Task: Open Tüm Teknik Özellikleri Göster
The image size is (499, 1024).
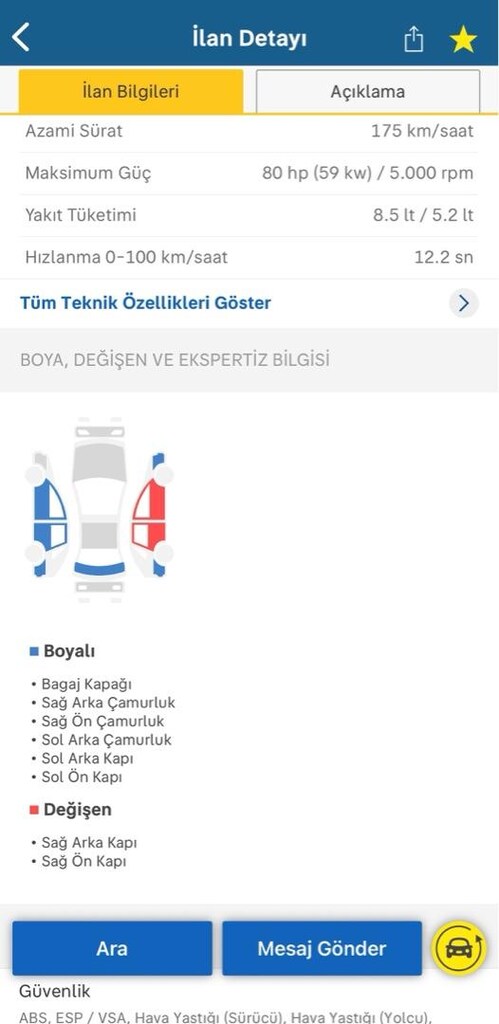Action: pyautogui.click(x=249, y=303)
